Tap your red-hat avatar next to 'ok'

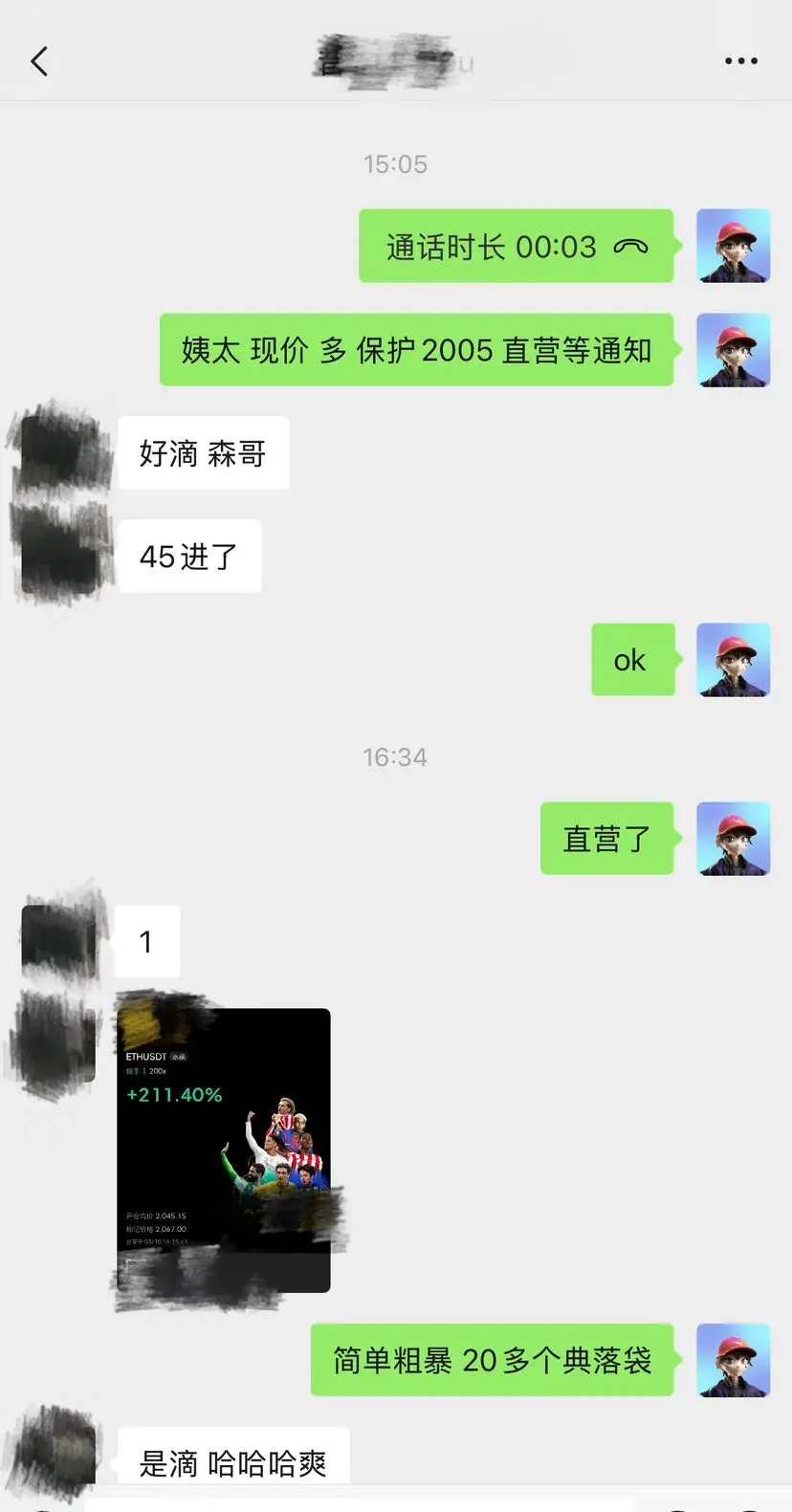(x=733, y=660)
